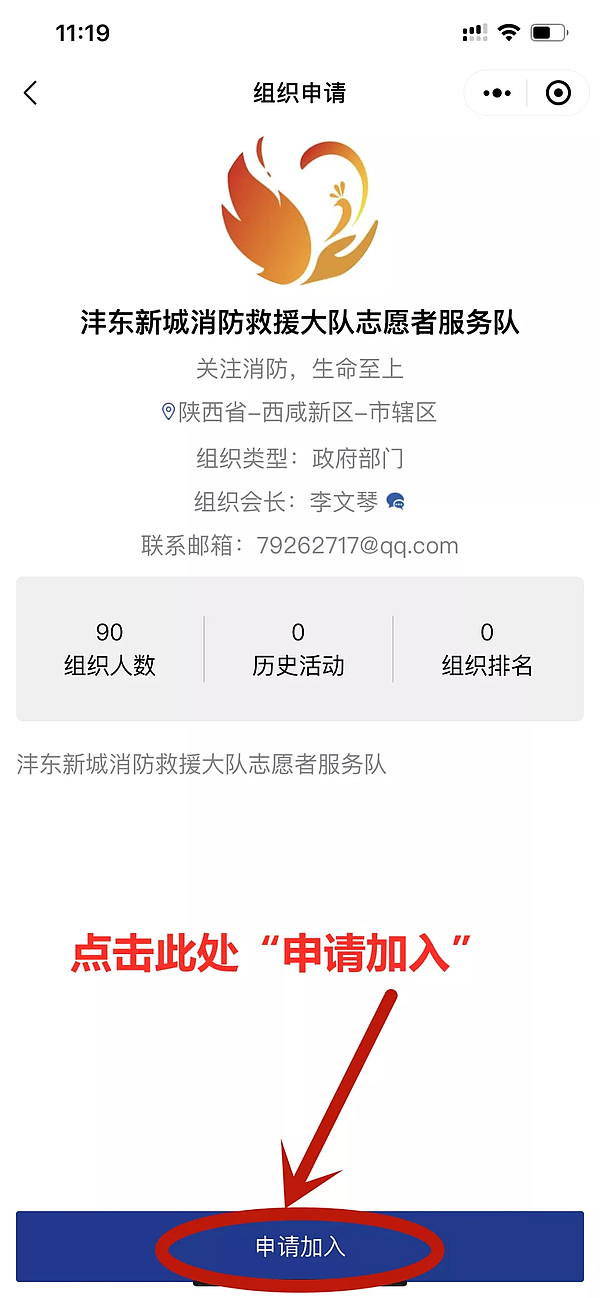Close the mini program via circle icon
Viewport: 600px width, 1298px height.
(558, 93)
